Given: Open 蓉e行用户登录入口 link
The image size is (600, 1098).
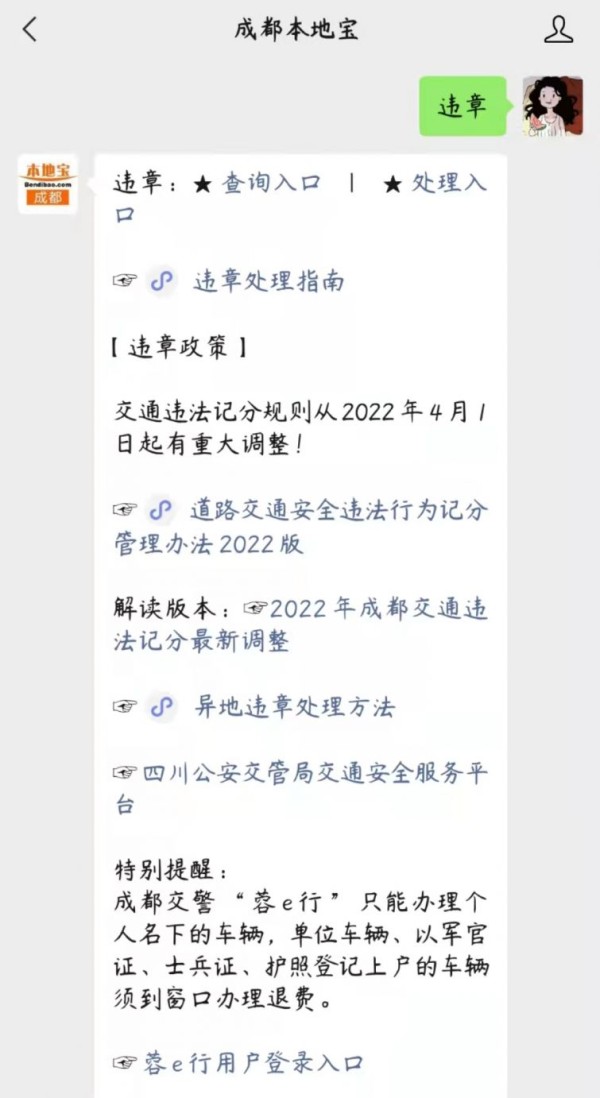Looking at the screenshot, I should point(252,1062).
